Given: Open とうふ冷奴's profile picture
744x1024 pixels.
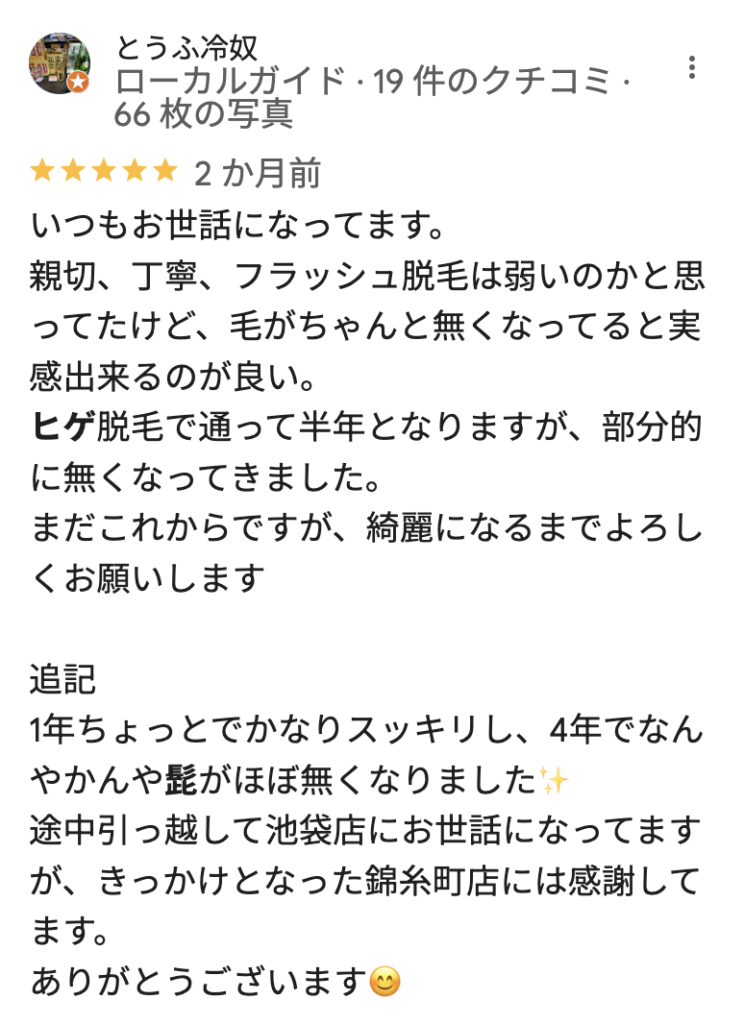Looking at the screenshot, I should 62,63.
